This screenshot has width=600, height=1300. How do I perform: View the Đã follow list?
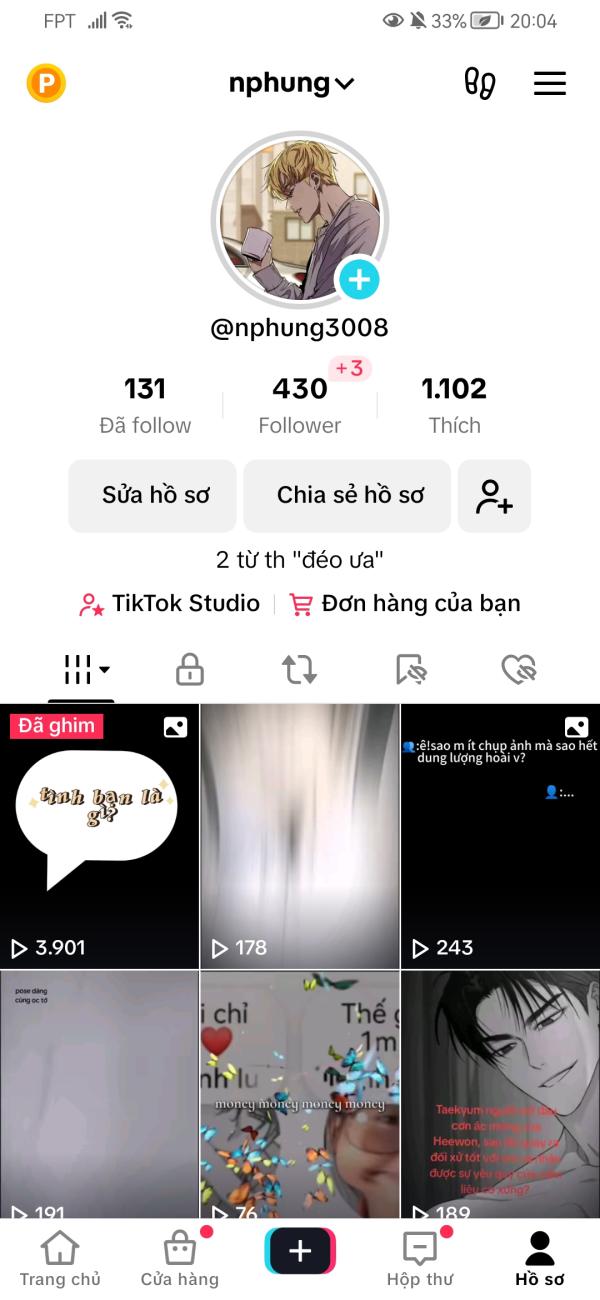tap(145, 405)
